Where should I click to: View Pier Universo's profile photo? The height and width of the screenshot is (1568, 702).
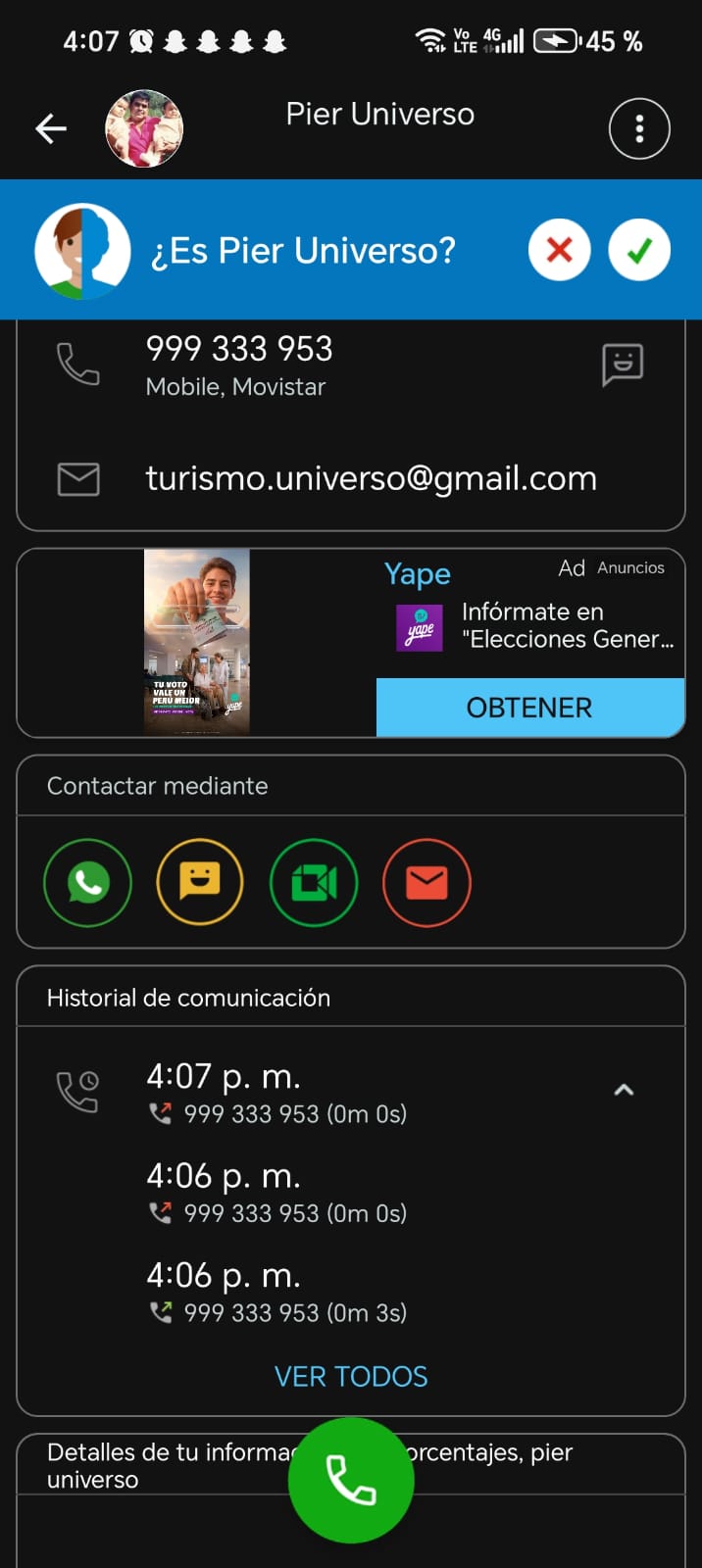click(x=144, y=128)
